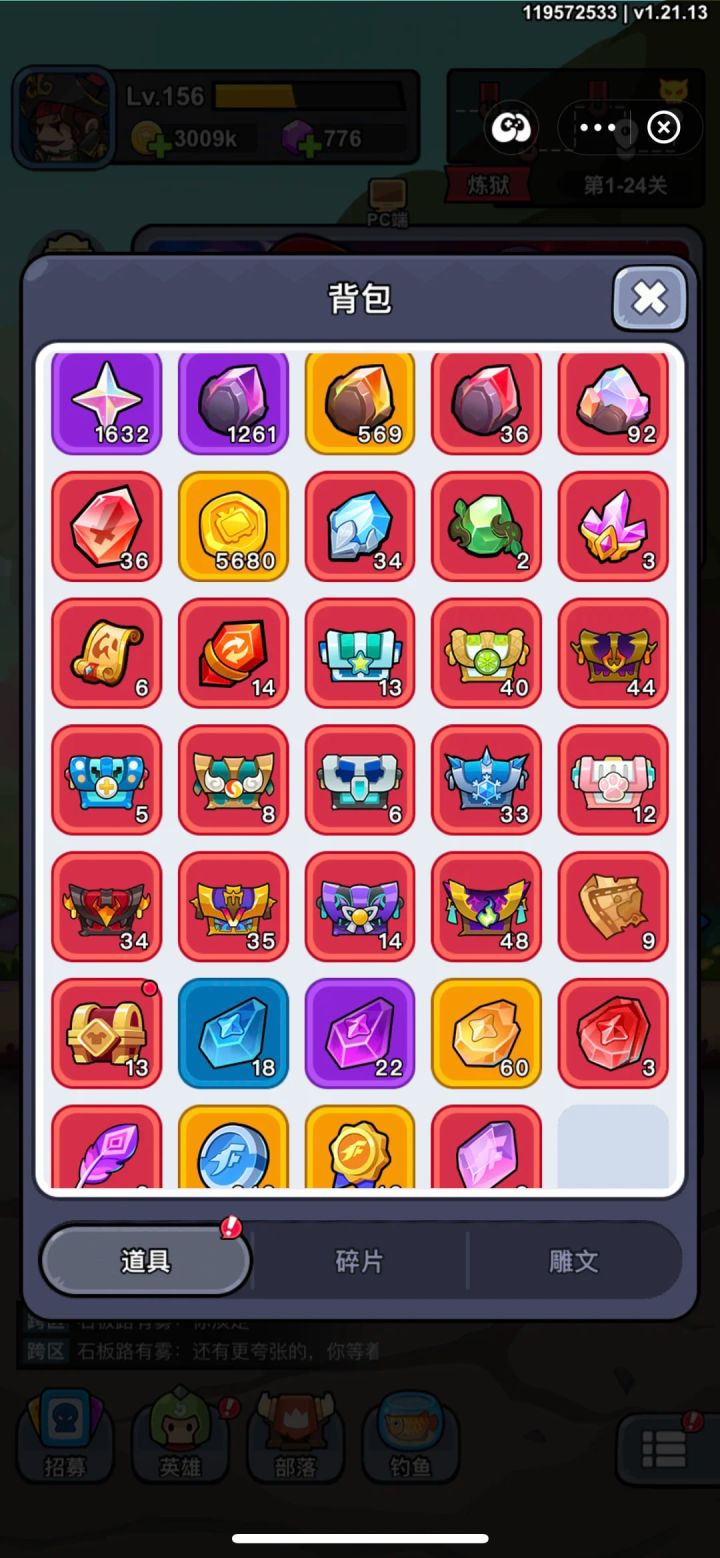Tap the golden scroll item x6
This screenshot has height=1558, width=720.
[x=106, y=655]
